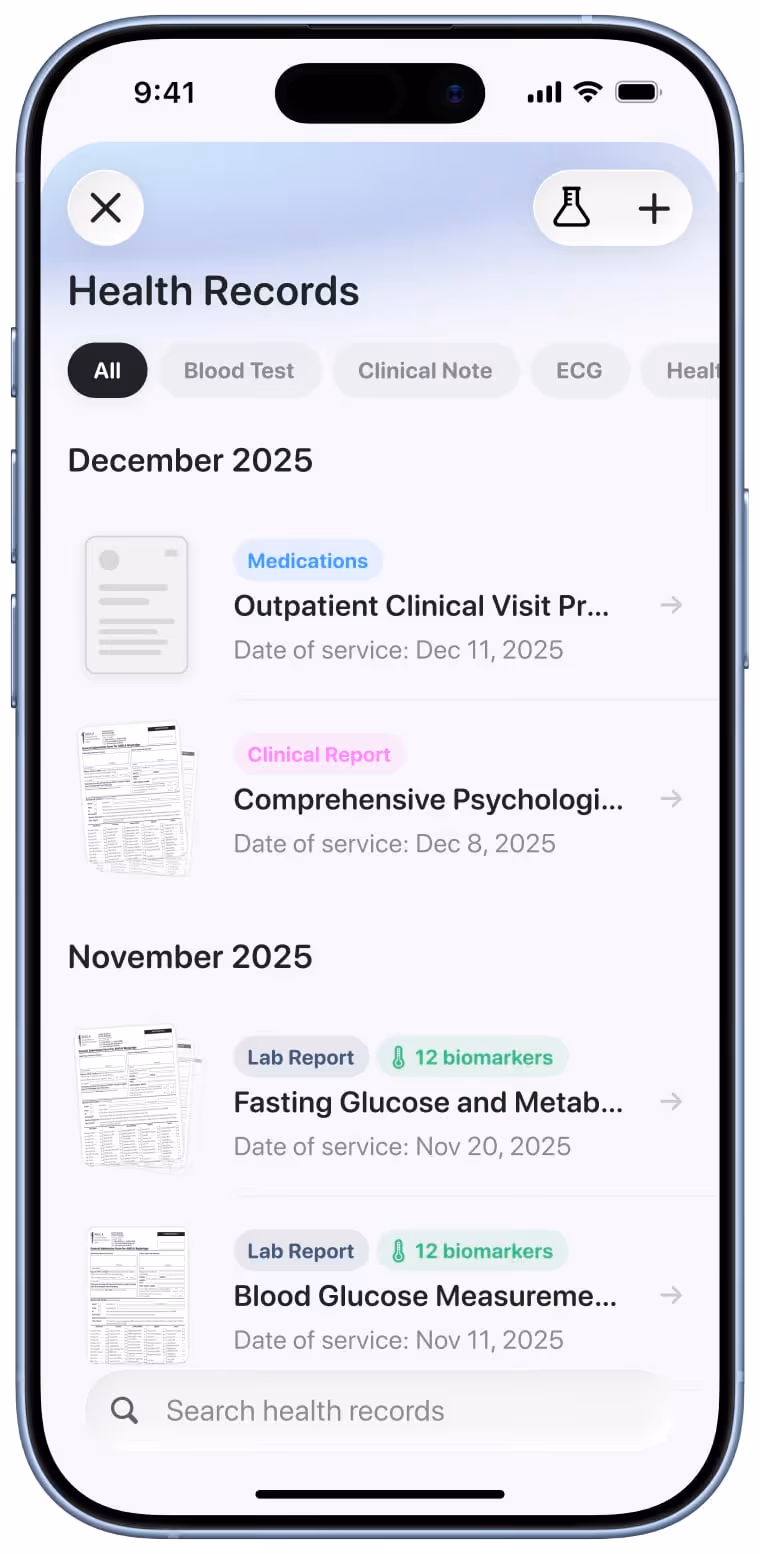Expand the Outpatient Clinical Visit record arrow
Screen dimensions: 760x1554
point(671,605)
